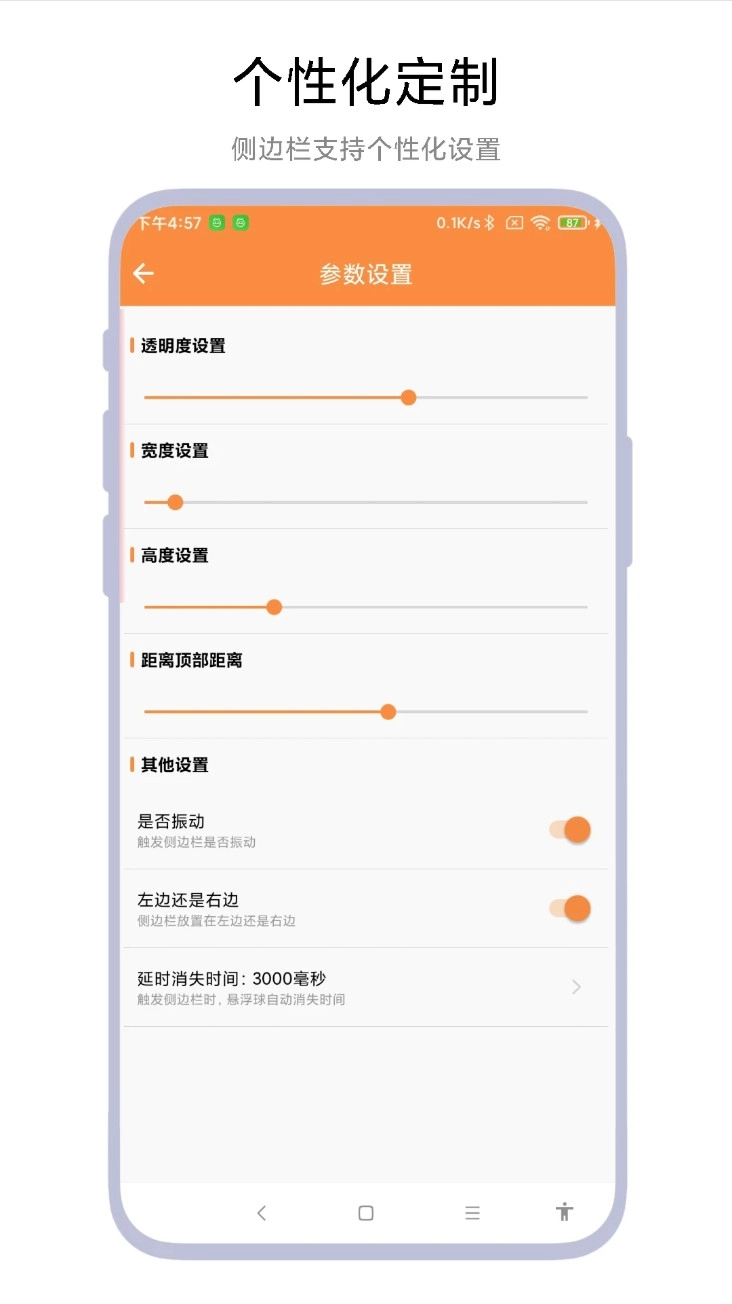
Task: Tap the back arrow in 参数设置 header
Action: [x=143, y=273]
